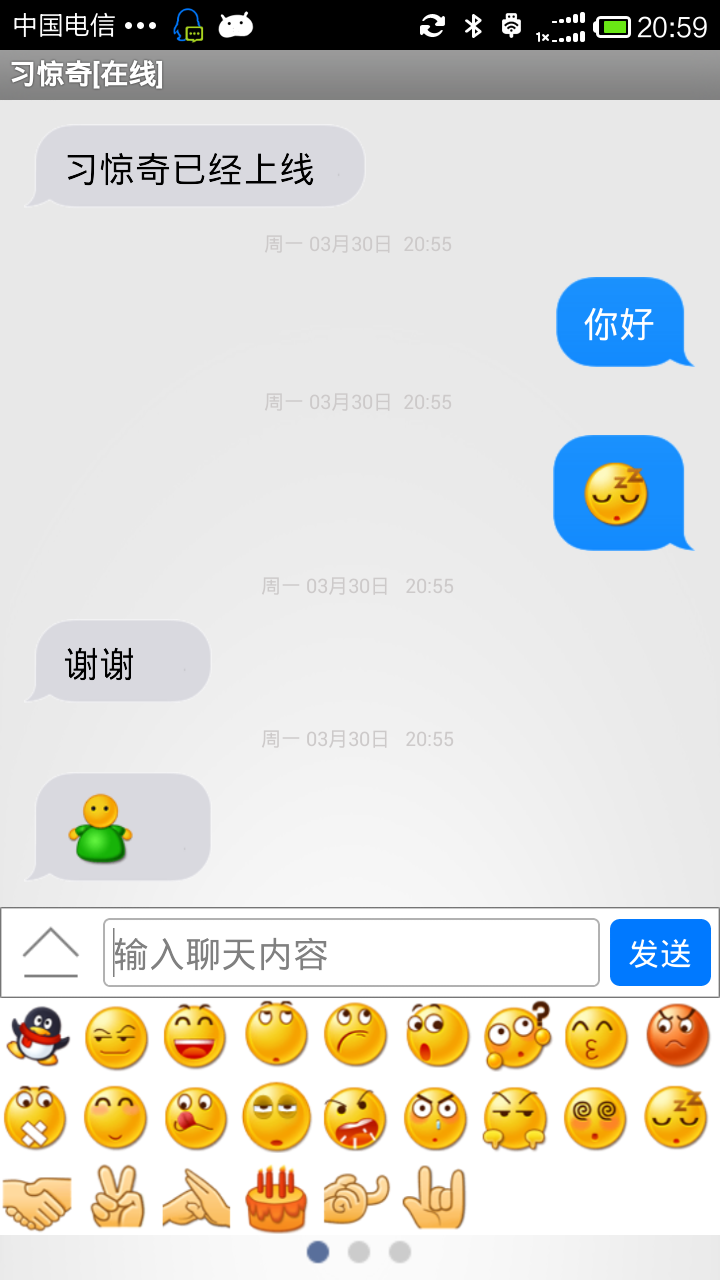
Task: Choose the blushing smile emoji
Action: coord(116,1118)
